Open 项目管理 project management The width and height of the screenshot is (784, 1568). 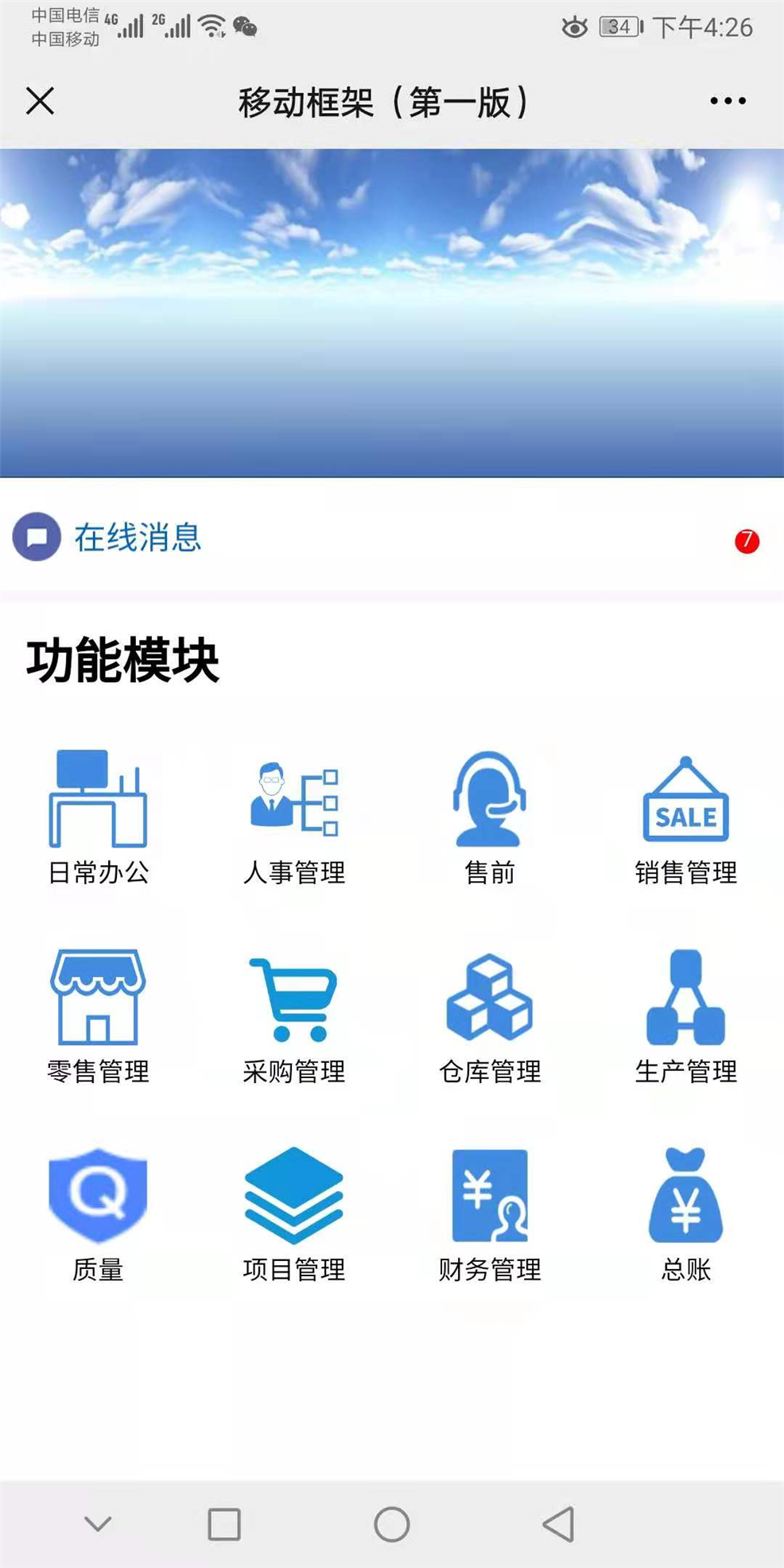coord(294,1214)
